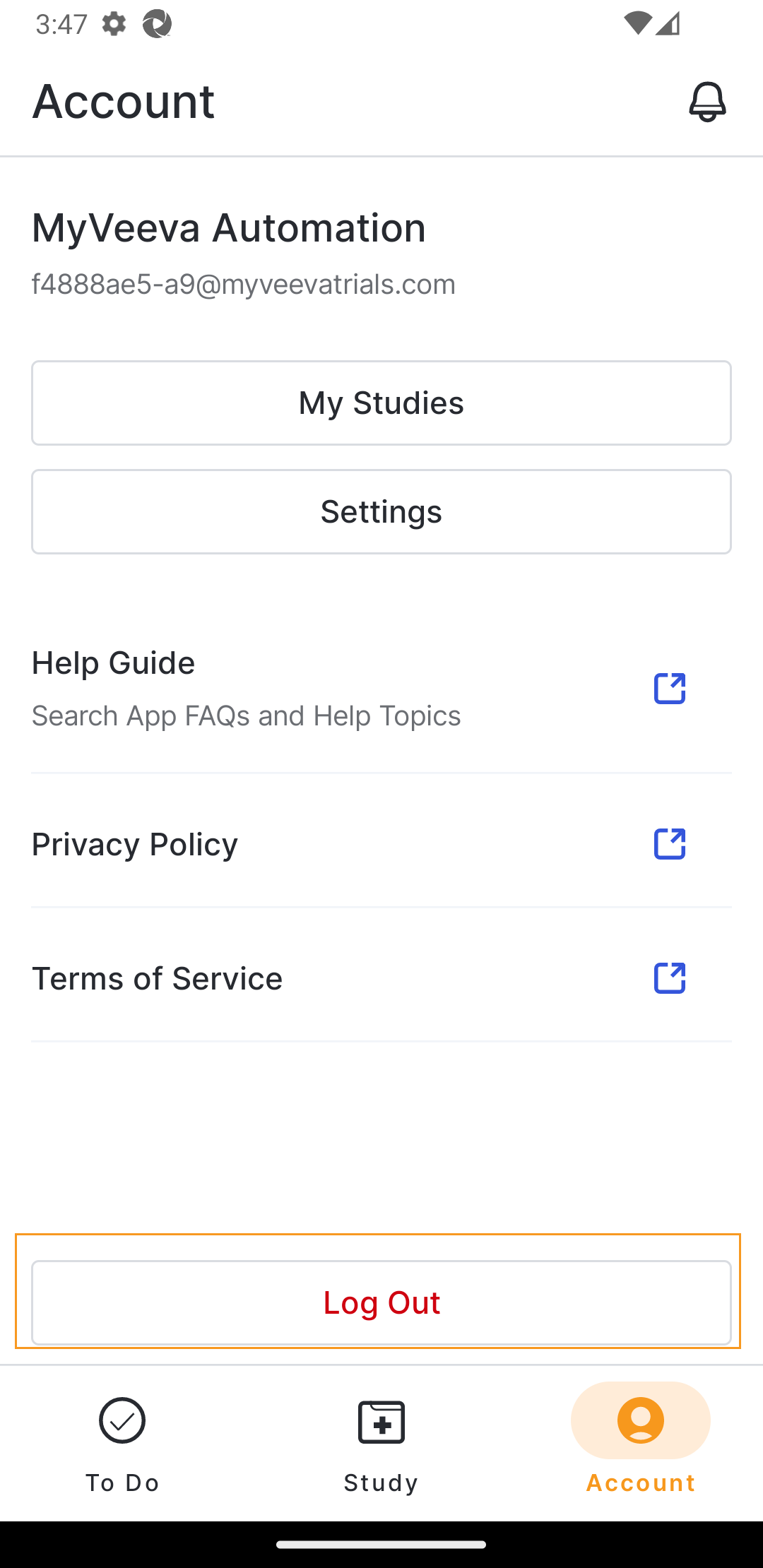Read the Terms of Service
The width and height of the screenshot is (763, 1568).
click(381, 978)
